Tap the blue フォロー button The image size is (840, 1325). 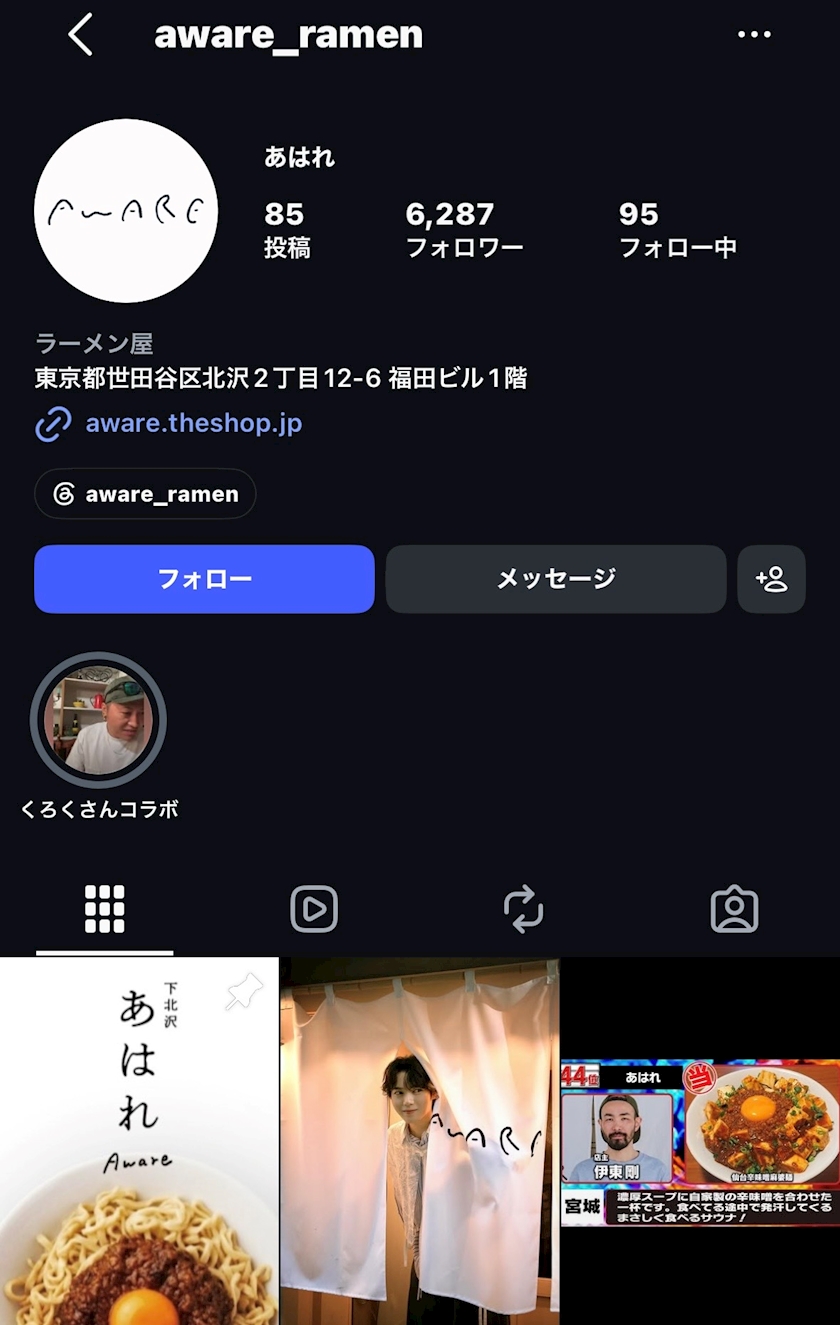click(204, 579)
